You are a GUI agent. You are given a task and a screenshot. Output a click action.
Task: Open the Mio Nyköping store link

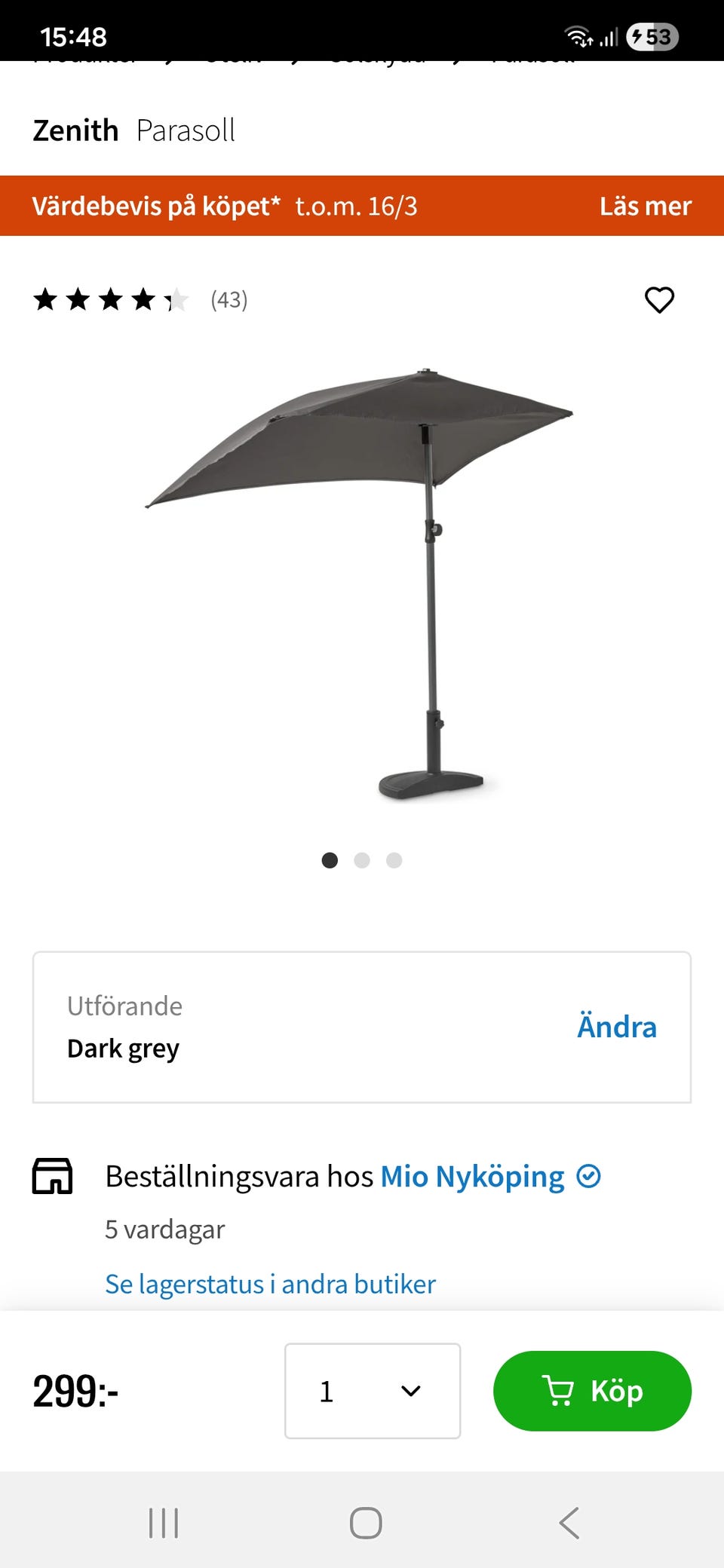[472, 1176]
